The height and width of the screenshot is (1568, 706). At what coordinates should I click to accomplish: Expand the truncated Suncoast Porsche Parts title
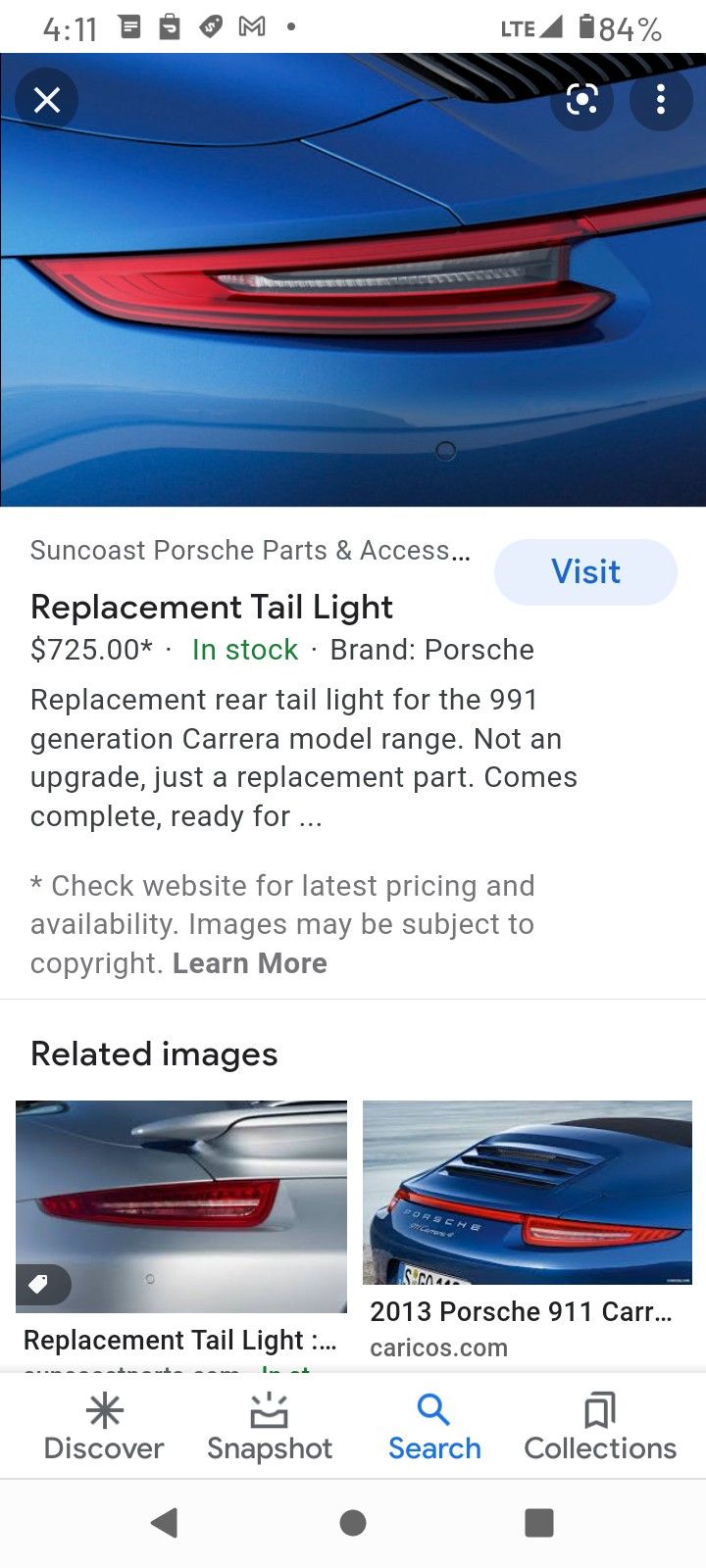(x=251, y=550)
